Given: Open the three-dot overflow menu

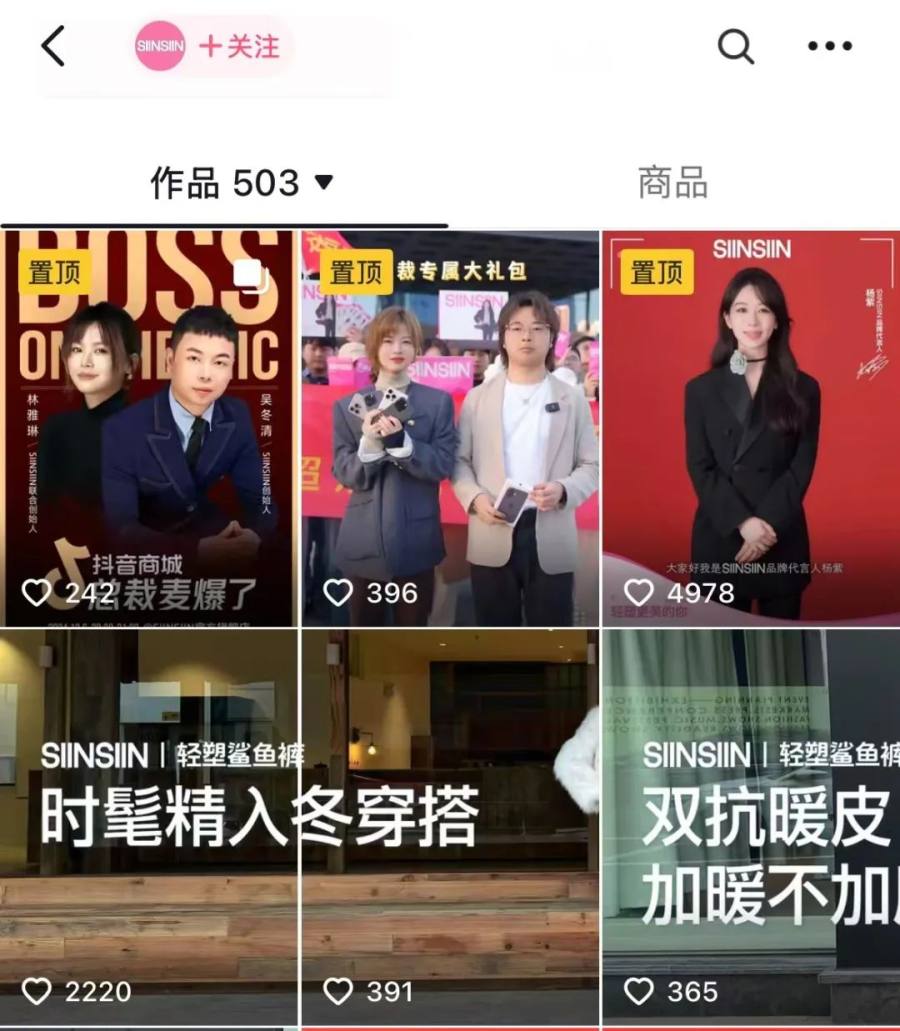Looking at the screenshot, I should [x=828, y=46].
